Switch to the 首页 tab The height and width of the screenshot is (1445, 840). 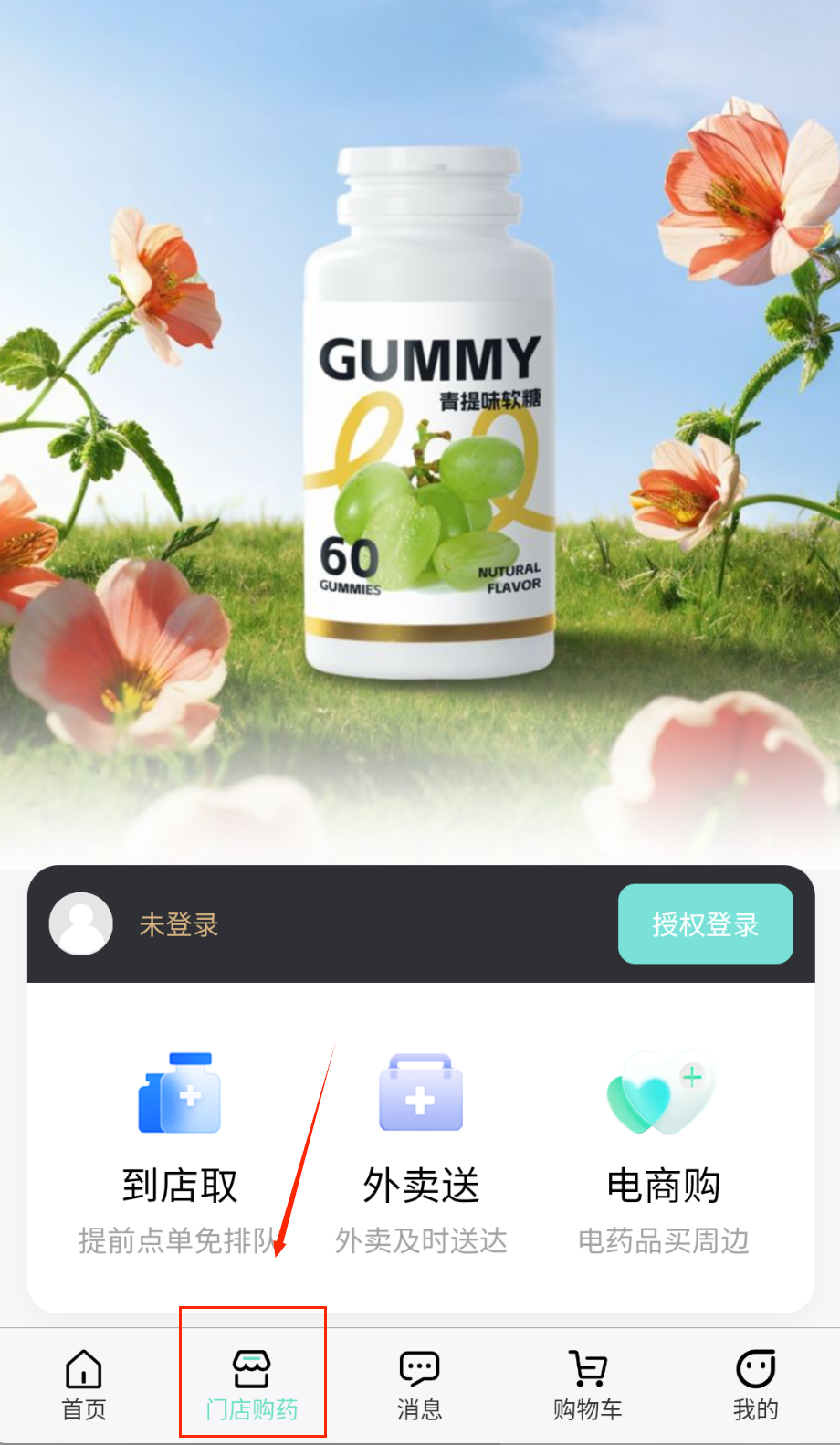click(84, 1385)
